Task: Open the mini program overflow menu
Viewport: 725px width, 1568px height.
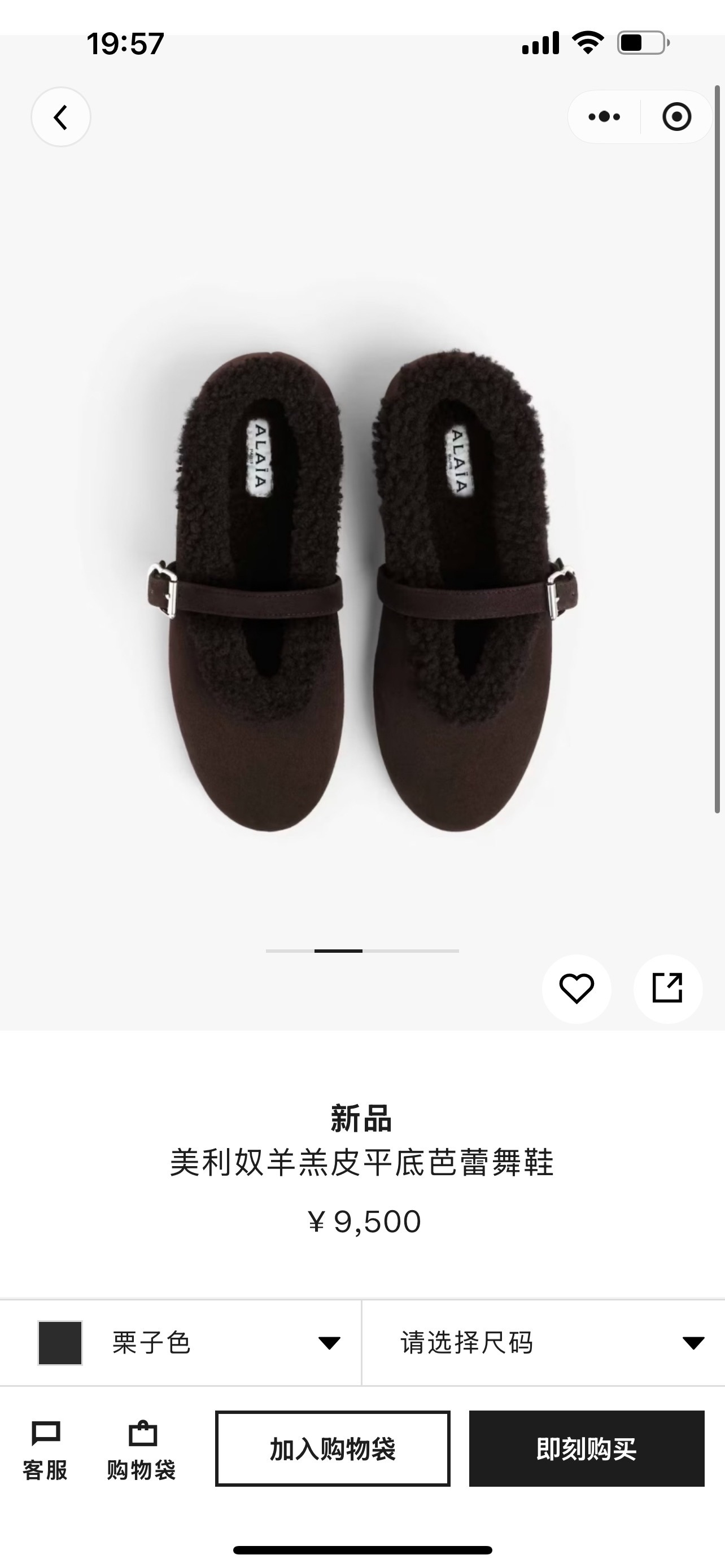Action: 605,117
